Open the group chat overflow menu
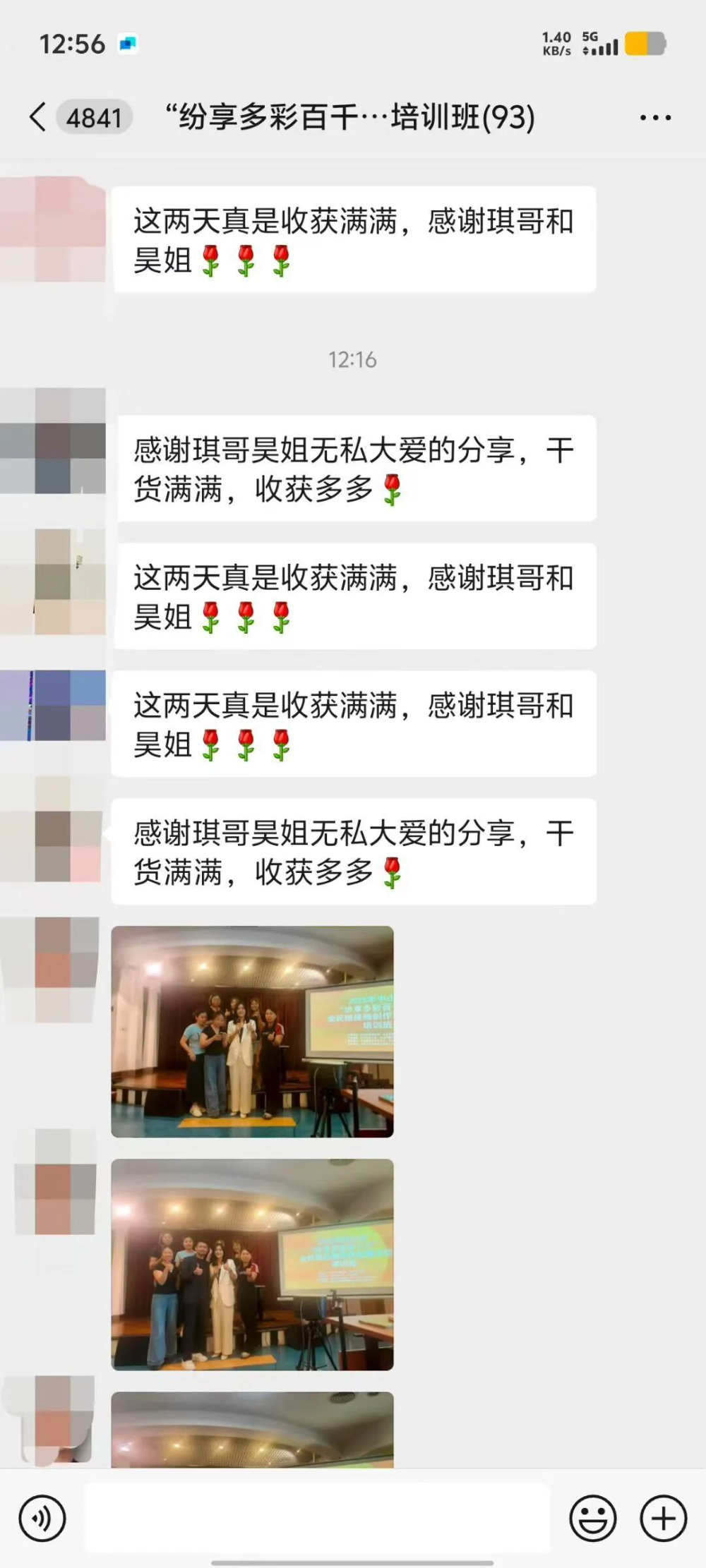This screenshot has height=1568, width=706. click(655, 118)
